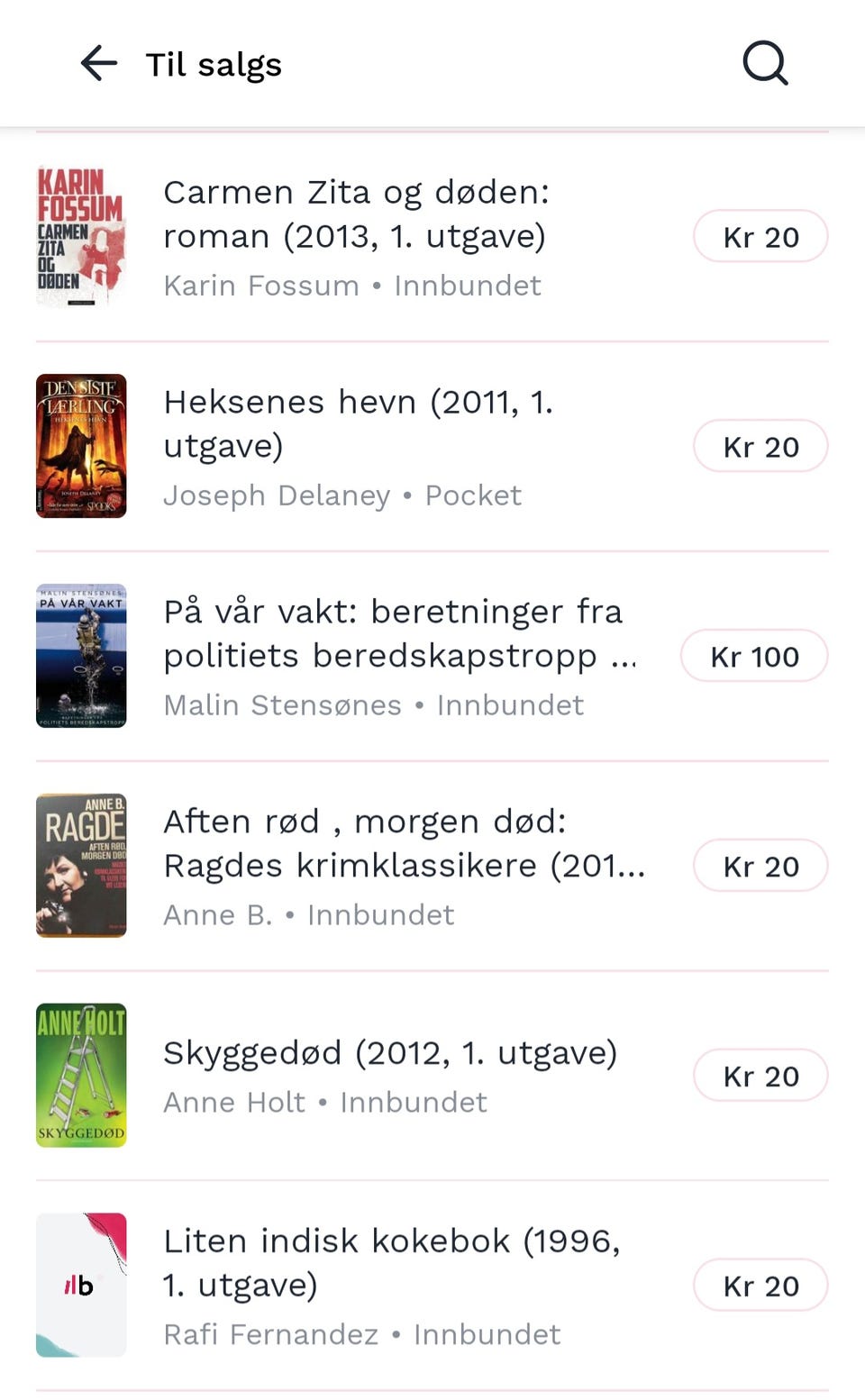865x1400 pixels.
Task: Click the placeholder cover for Liten indisk kokebok
Action: 81,1285
